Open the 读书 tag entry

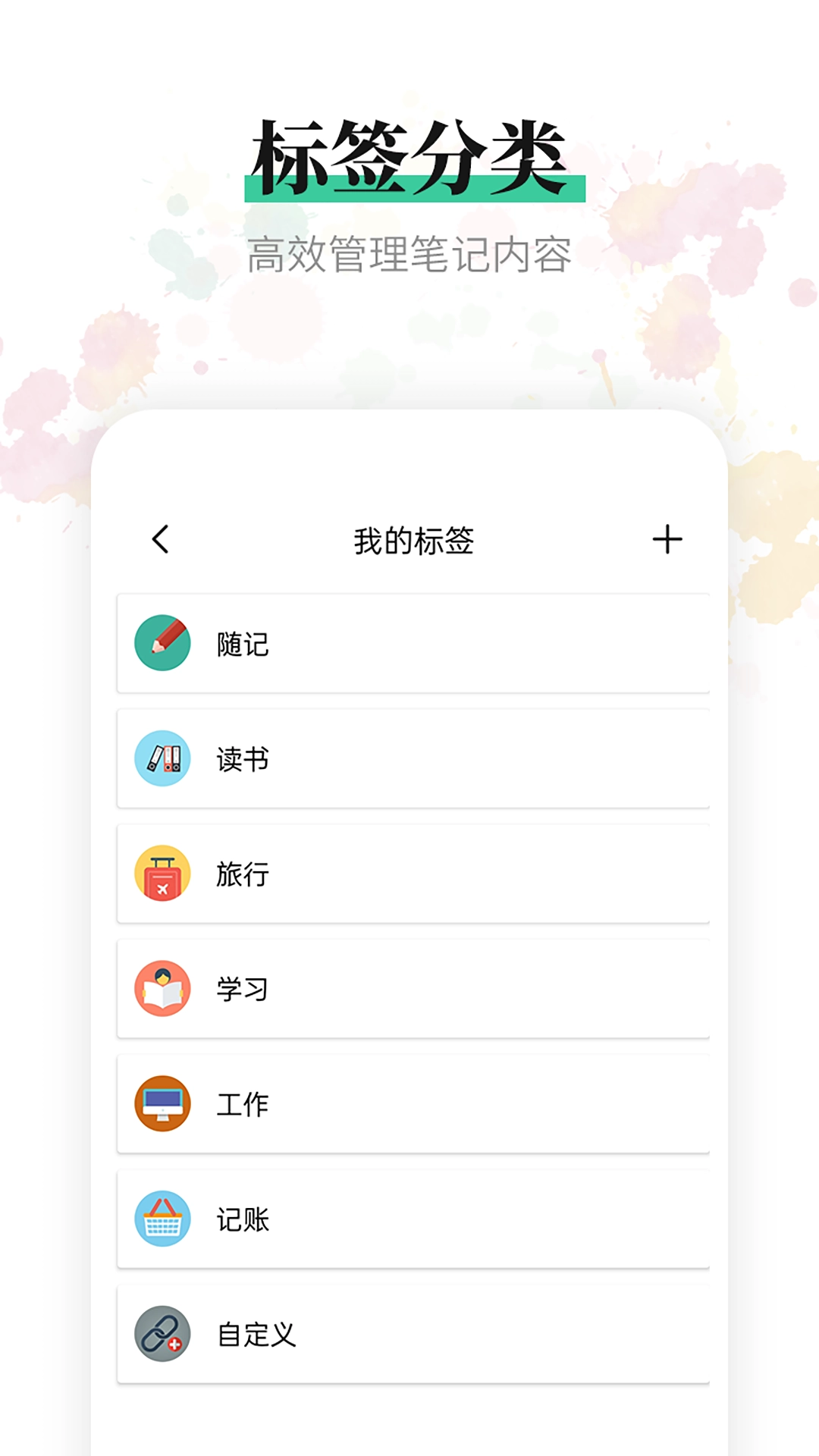[x=413, y=758]
